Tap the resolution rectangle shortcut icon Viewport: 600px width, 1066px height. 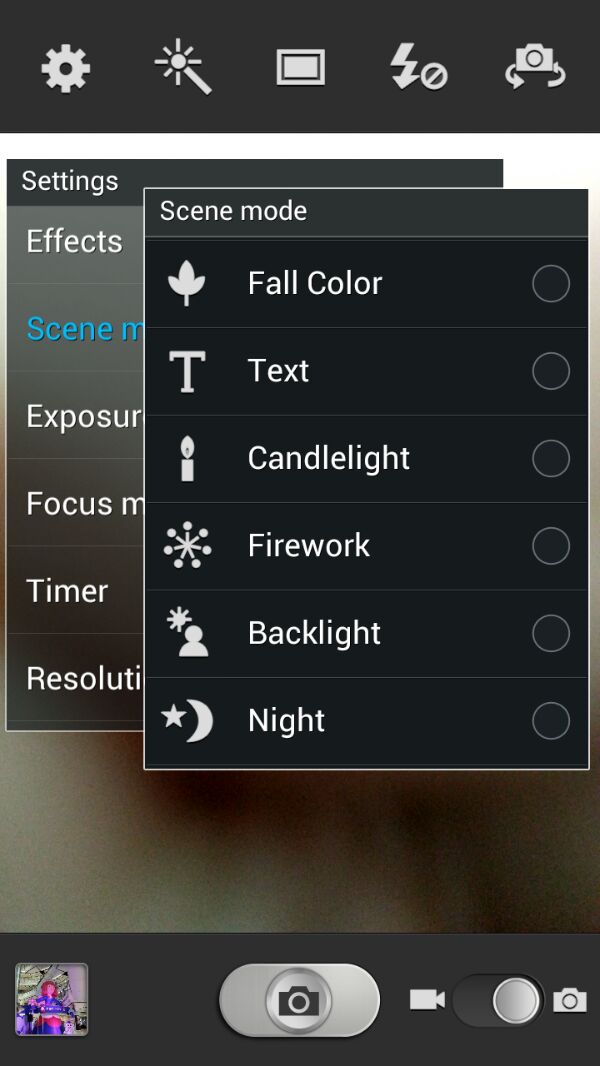click(x=301, y=68)
